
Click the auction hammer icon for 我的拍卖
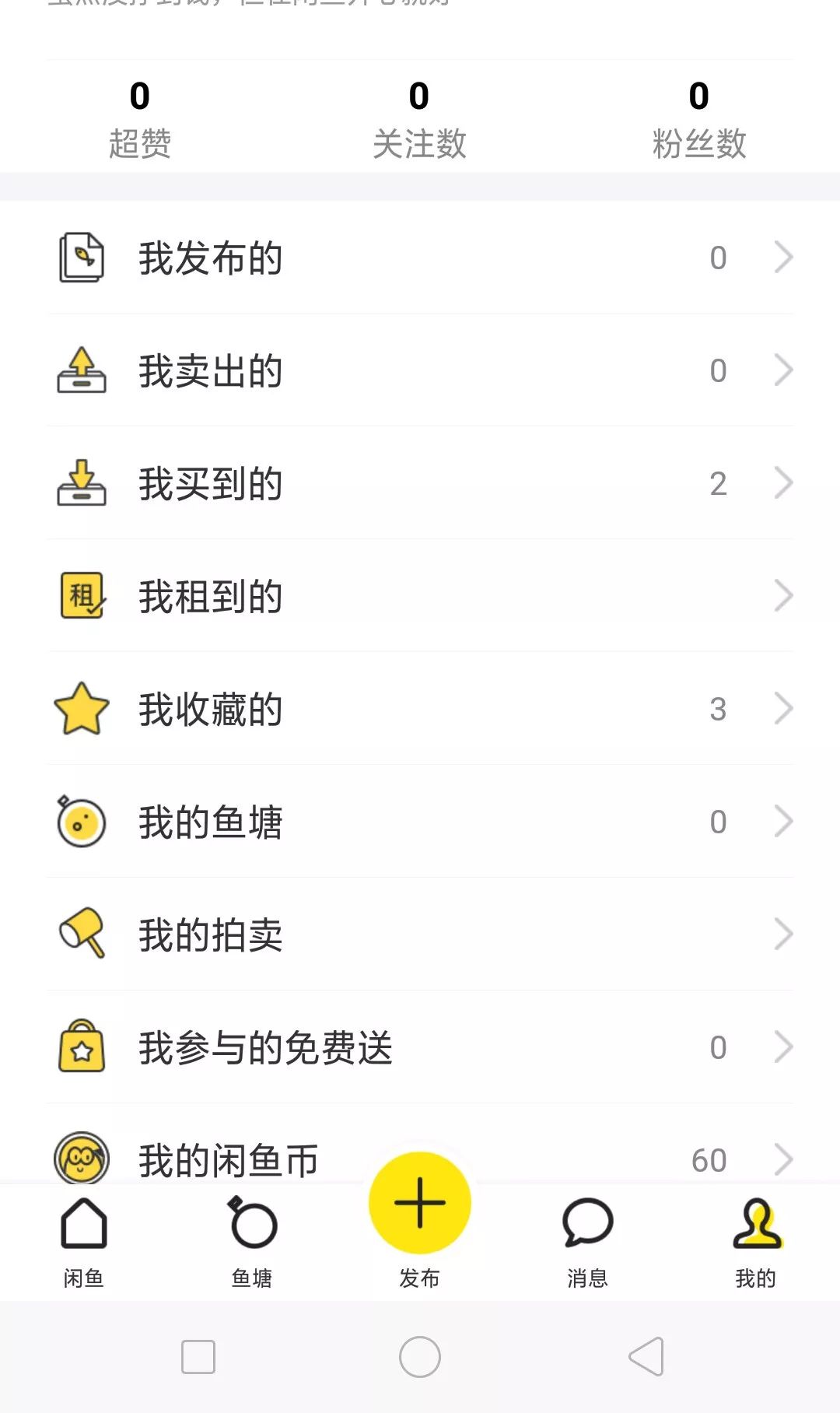click(x=82, y=934)
